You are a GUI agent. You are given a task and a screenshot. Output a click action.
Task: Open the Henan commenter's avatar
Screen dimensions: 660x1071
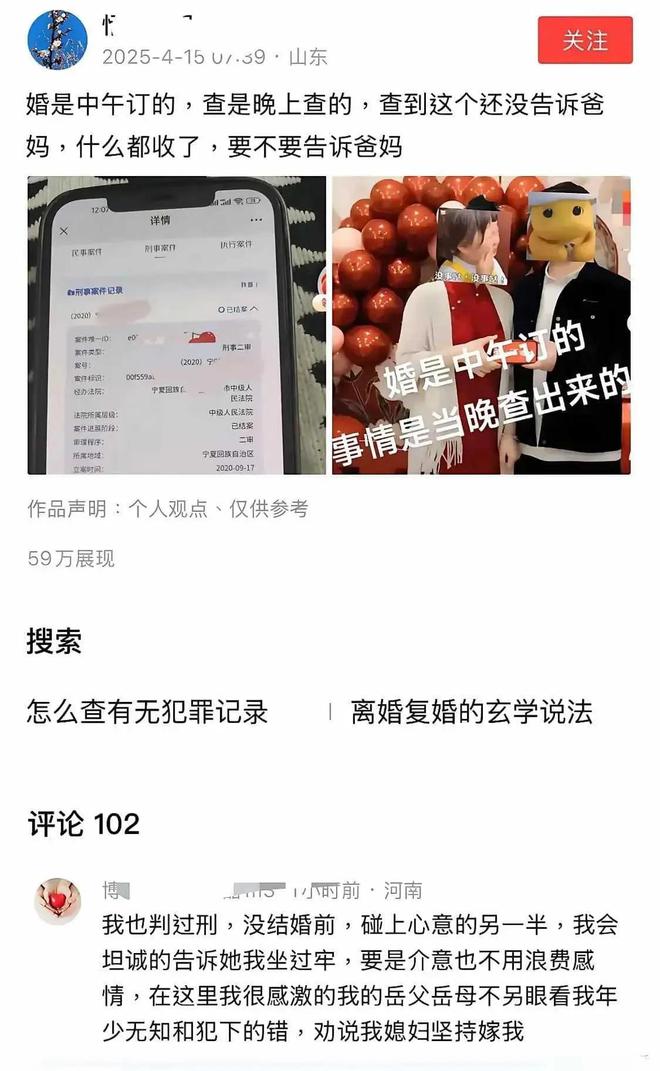tap(59, 901)
